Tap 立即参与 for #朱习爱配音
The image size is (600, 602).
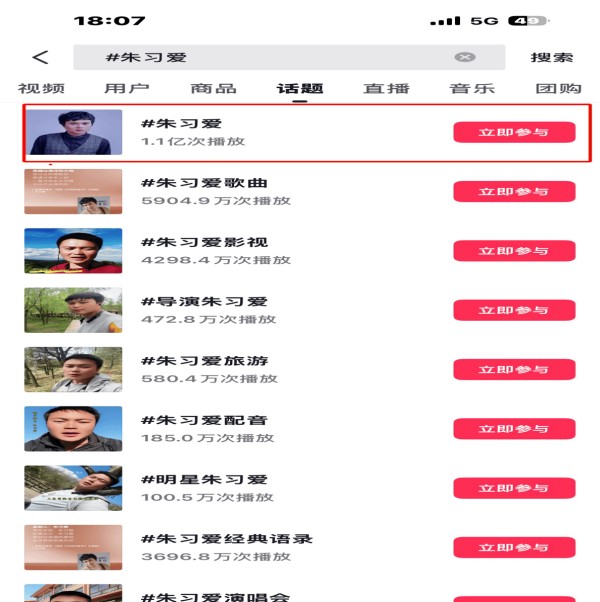514,429
